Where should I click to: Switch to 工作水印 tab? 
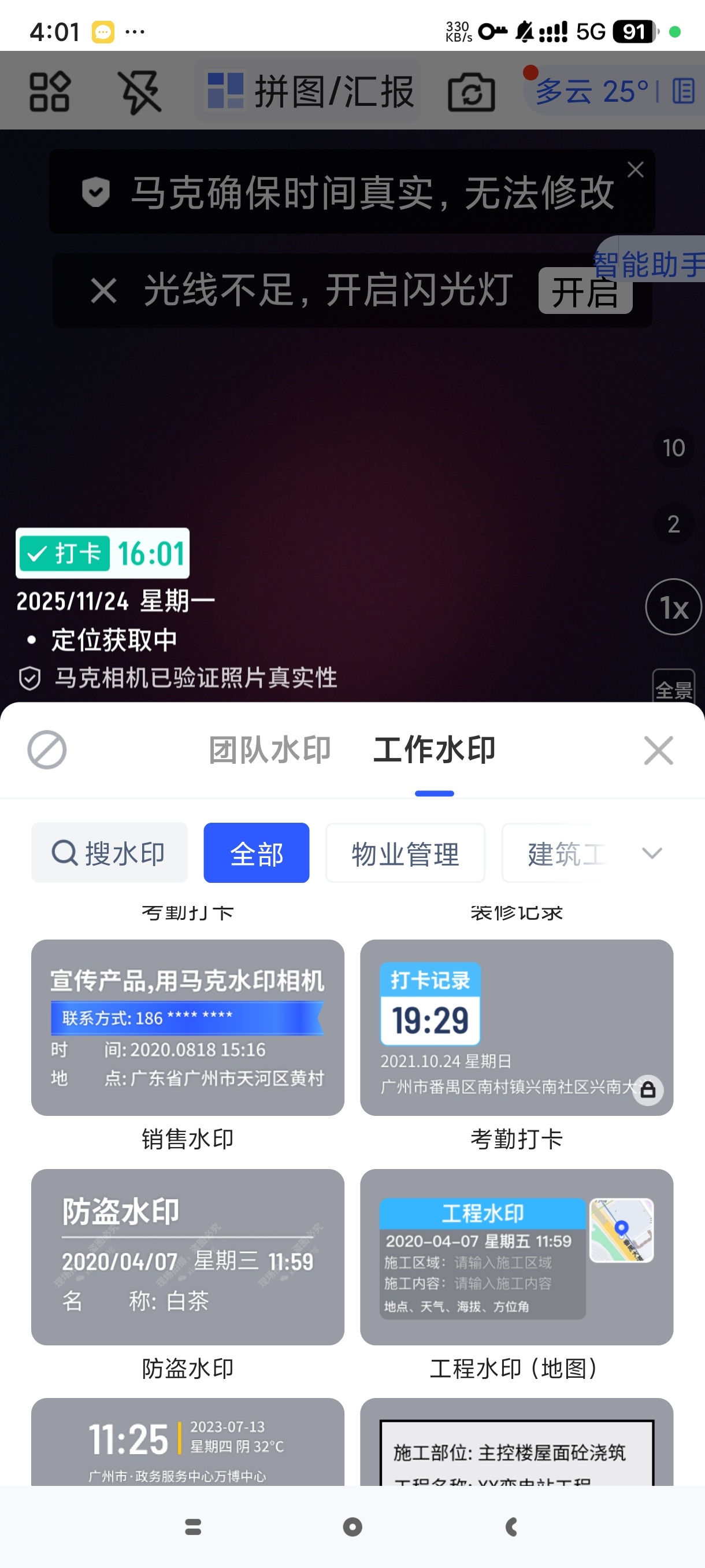pyautogui.click(x=434, y=749)
